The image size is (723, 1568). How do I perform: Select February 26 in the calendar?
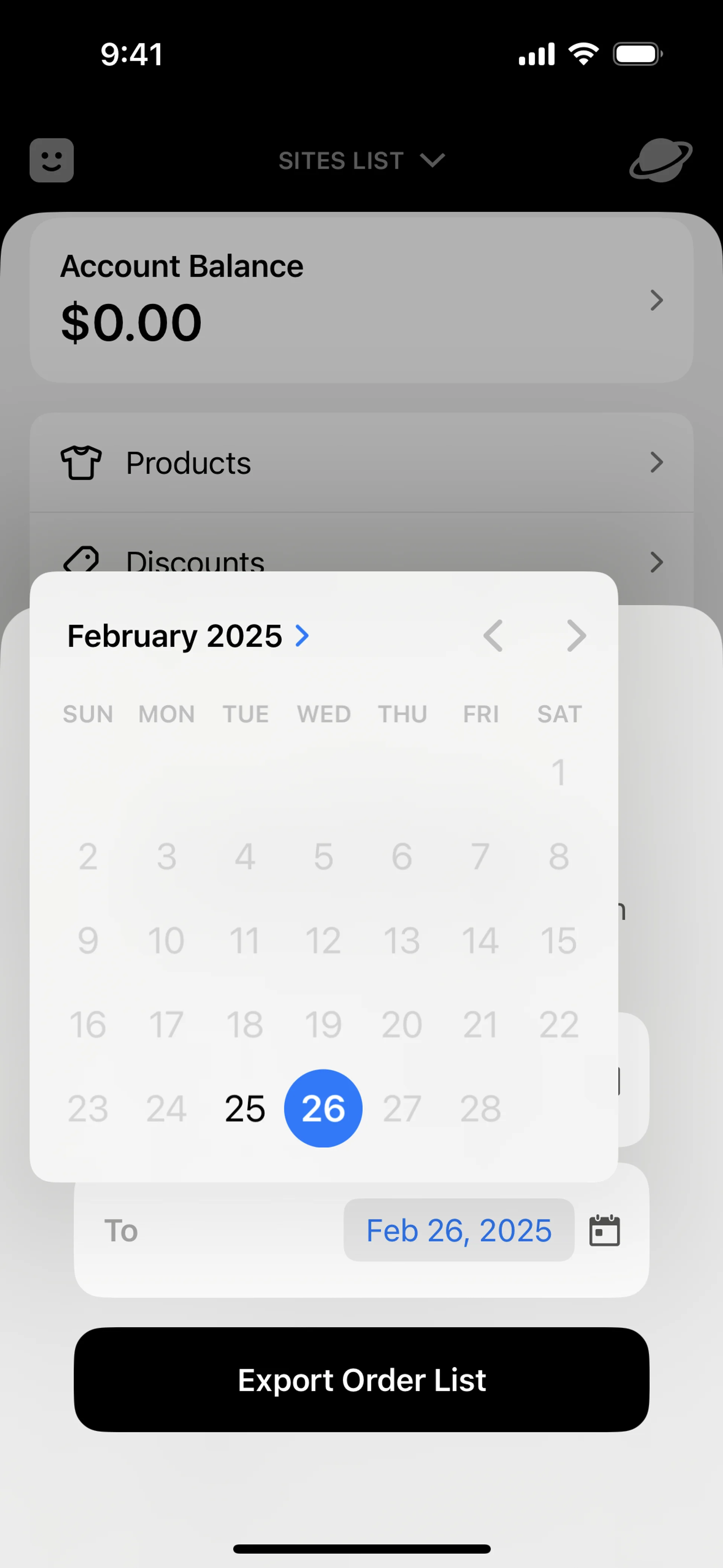323,1108
